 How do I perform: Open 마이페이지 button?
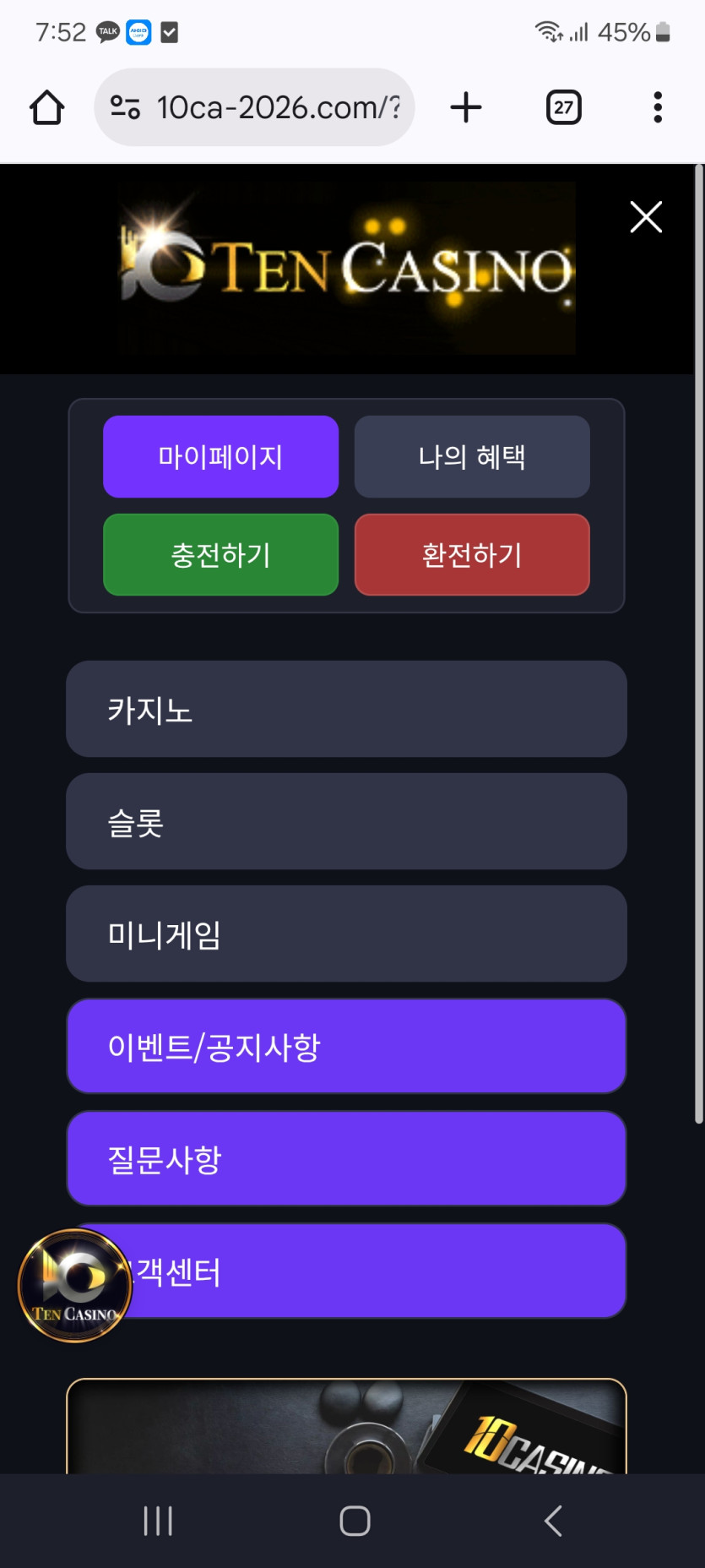[x=220, y=456]
